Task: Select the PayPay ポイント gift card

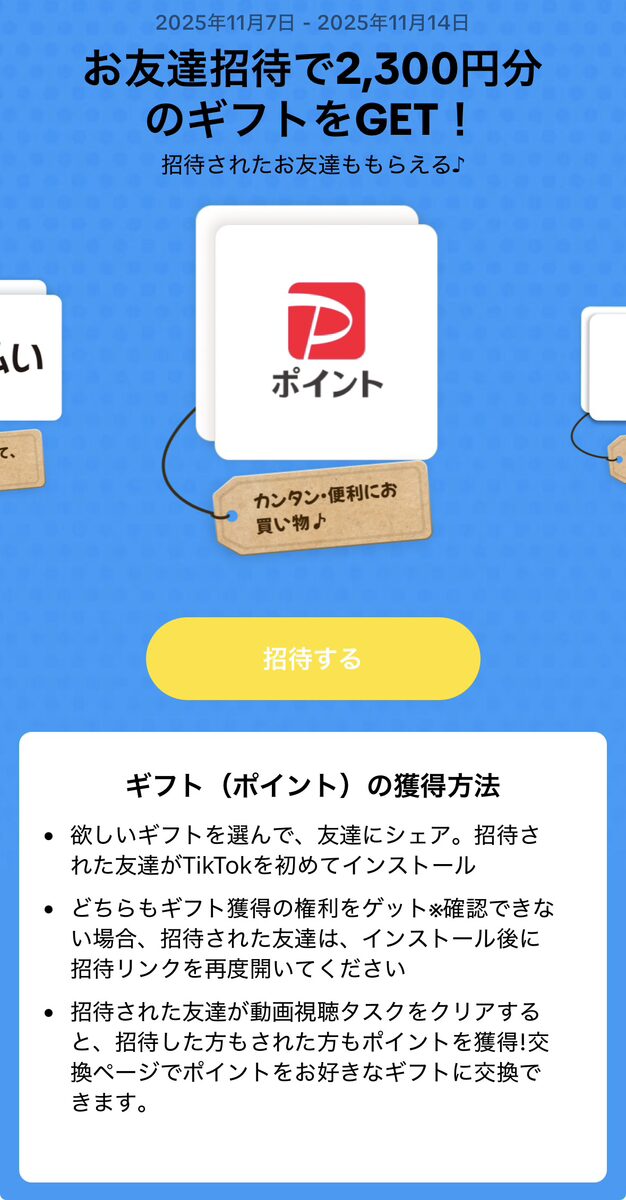Action: (x=325, y=343)
